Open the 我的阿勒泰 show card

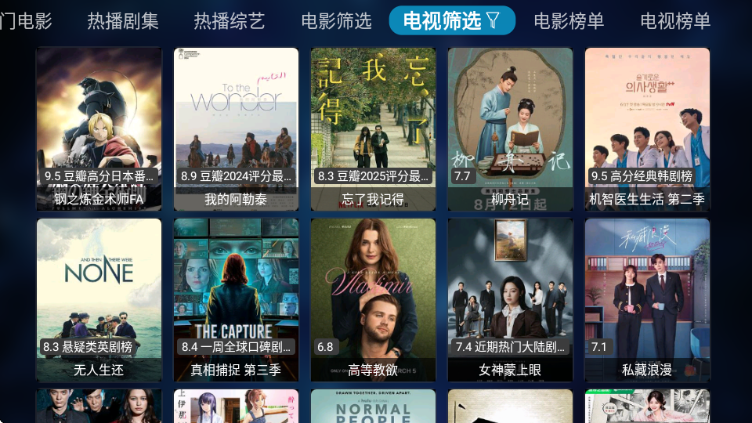236,128
